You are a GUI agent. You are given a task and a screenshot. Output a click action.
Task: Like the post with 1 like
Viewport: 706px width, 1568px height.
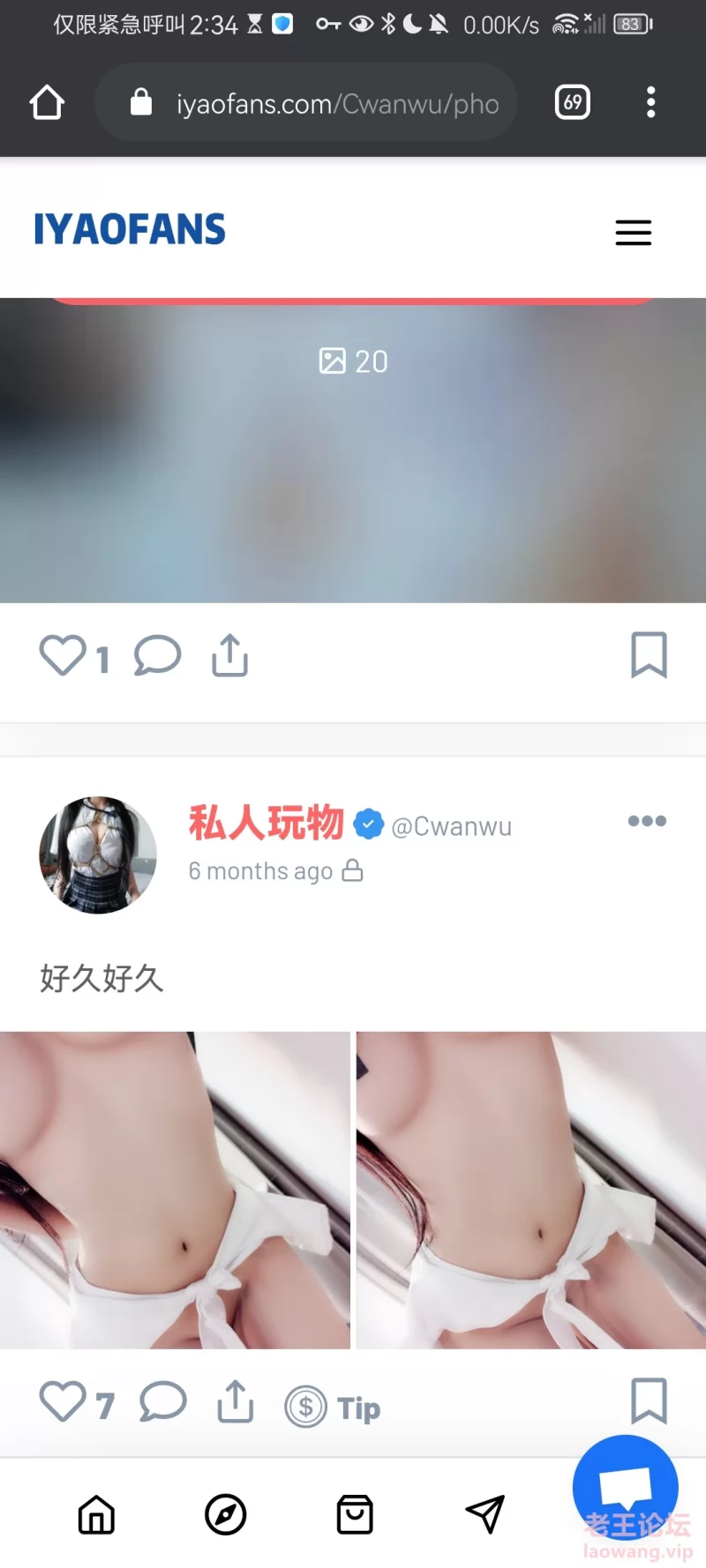64,656
